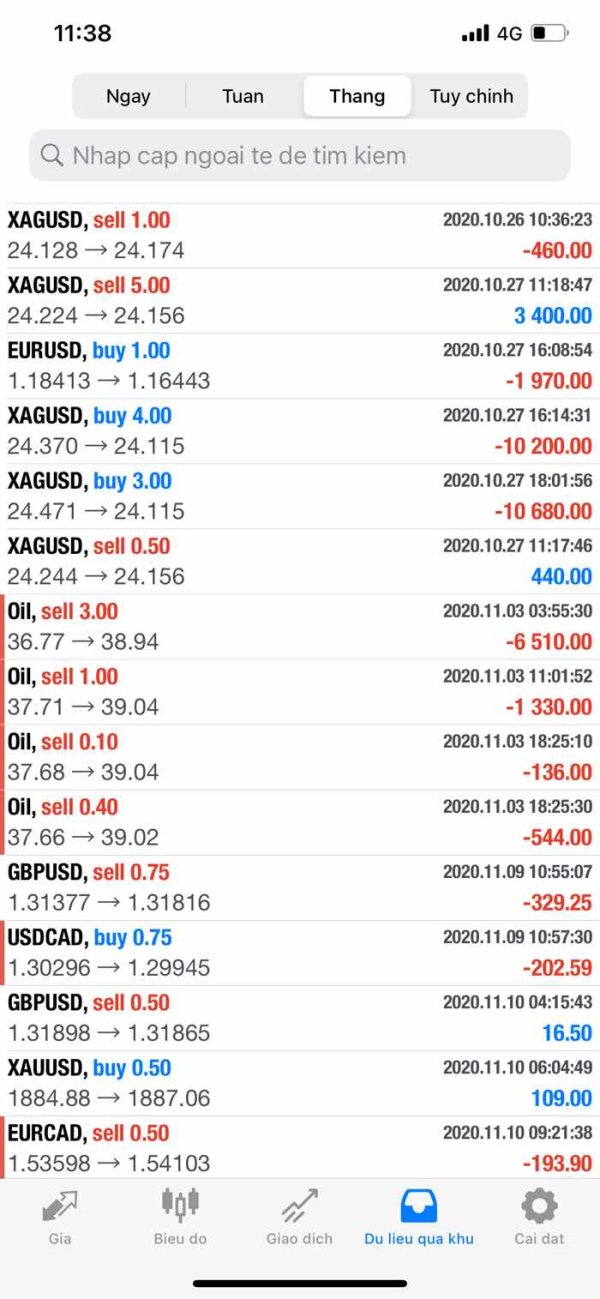Open the Giao dich trade tab
Screen dimensions: 600x1299
point(300,1217)
